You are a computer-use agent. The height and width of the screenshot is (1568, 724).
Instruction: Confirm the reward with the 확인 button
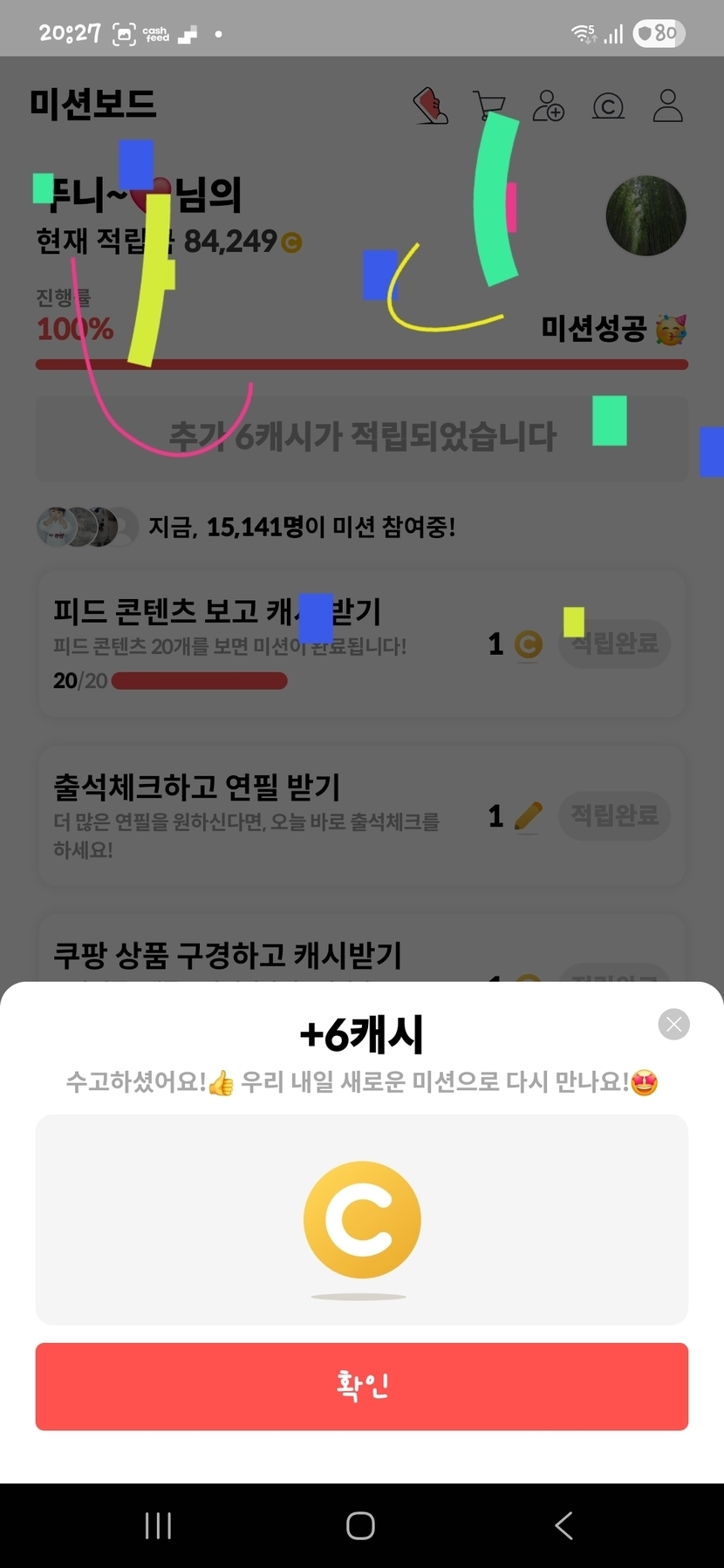click(361, 1386)
